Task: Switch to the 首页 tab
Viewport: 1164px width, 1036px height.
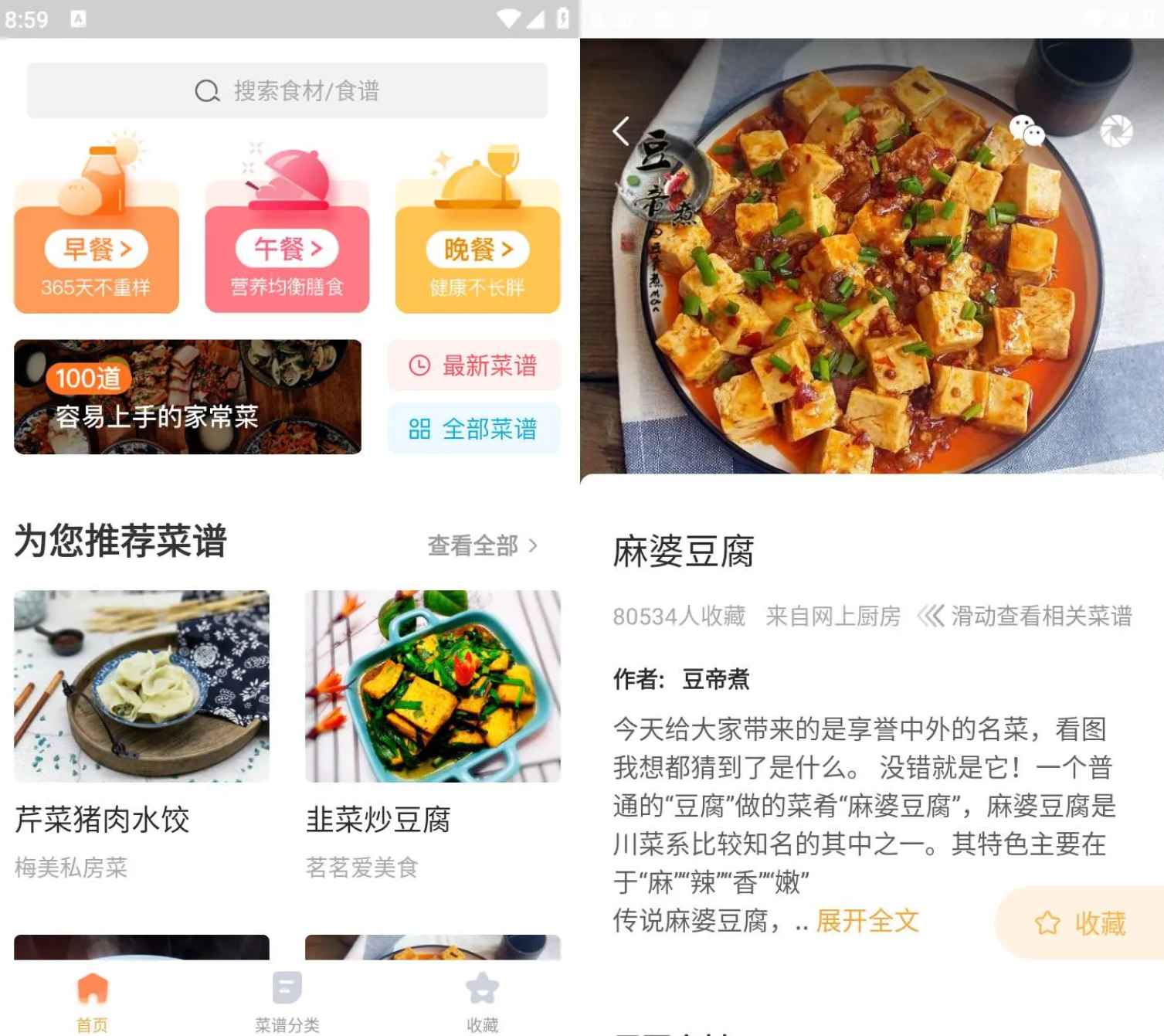Action: (92, 1001)
